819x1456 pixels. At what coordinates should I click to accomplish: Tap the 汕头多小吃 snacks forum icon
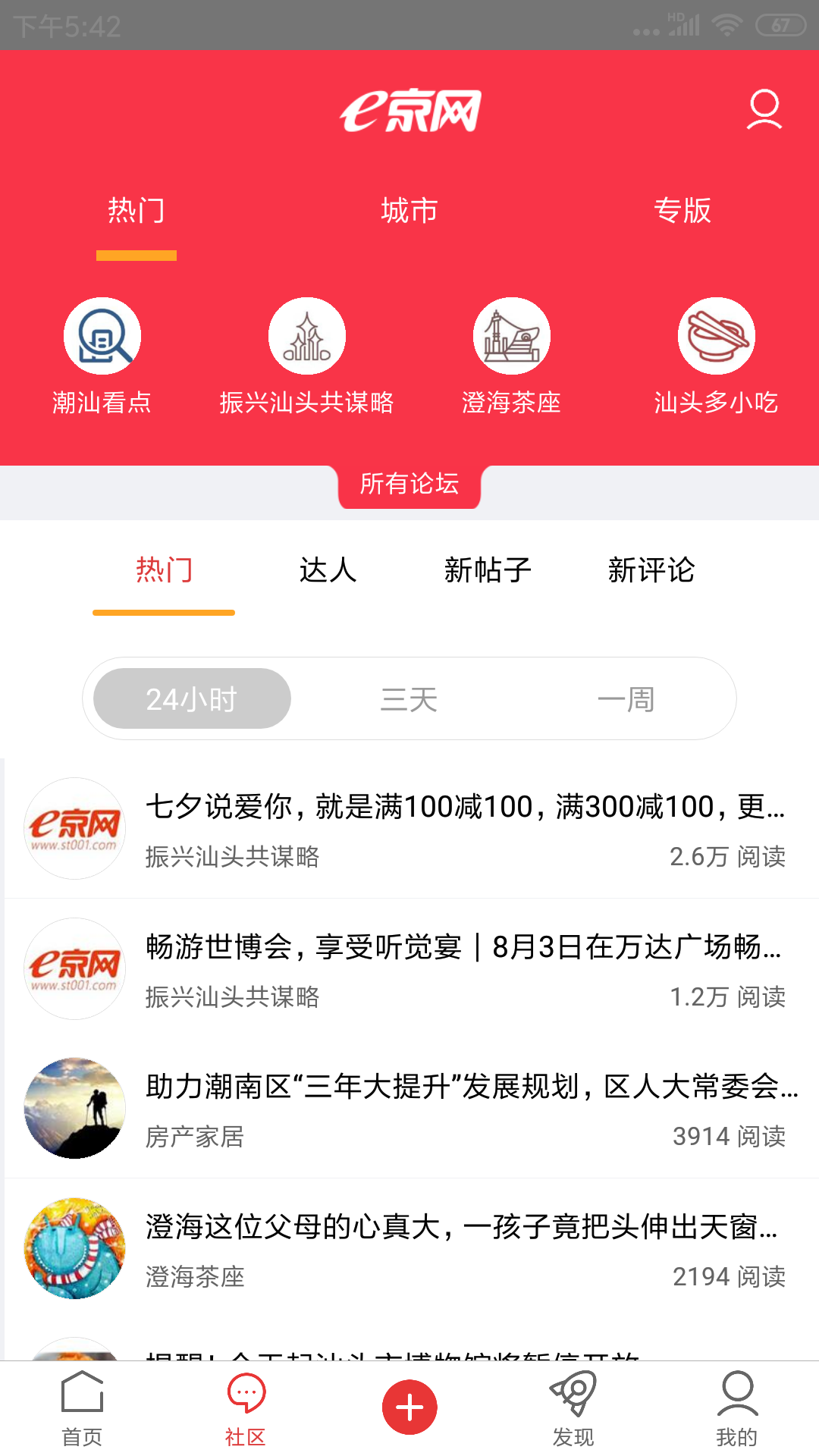pos(717,334)
